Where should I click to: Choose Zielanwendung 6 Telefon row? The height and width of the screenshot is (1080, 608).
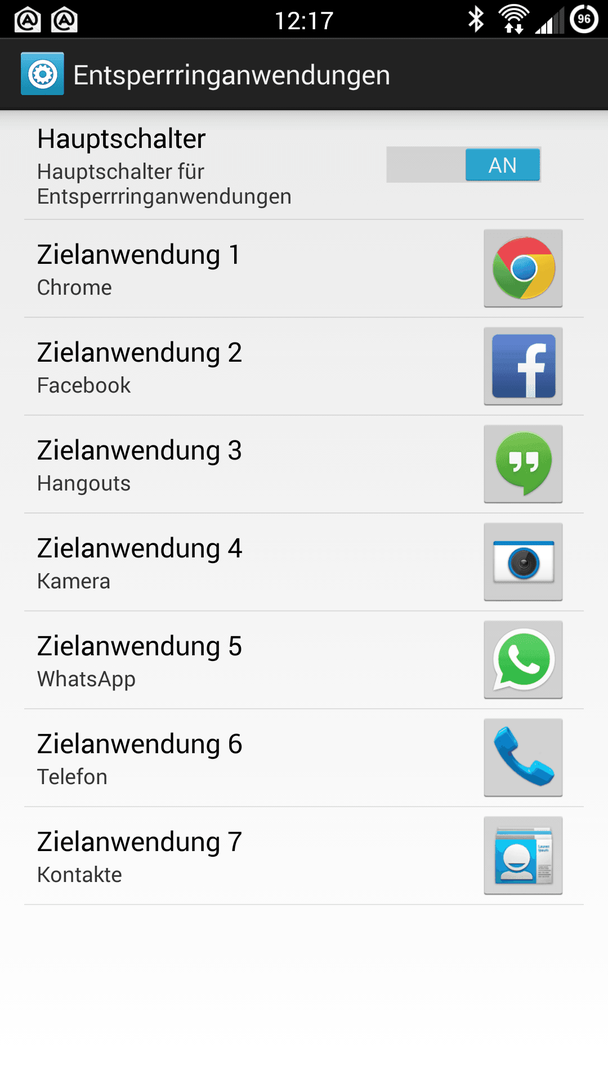(x=304, y=758)
